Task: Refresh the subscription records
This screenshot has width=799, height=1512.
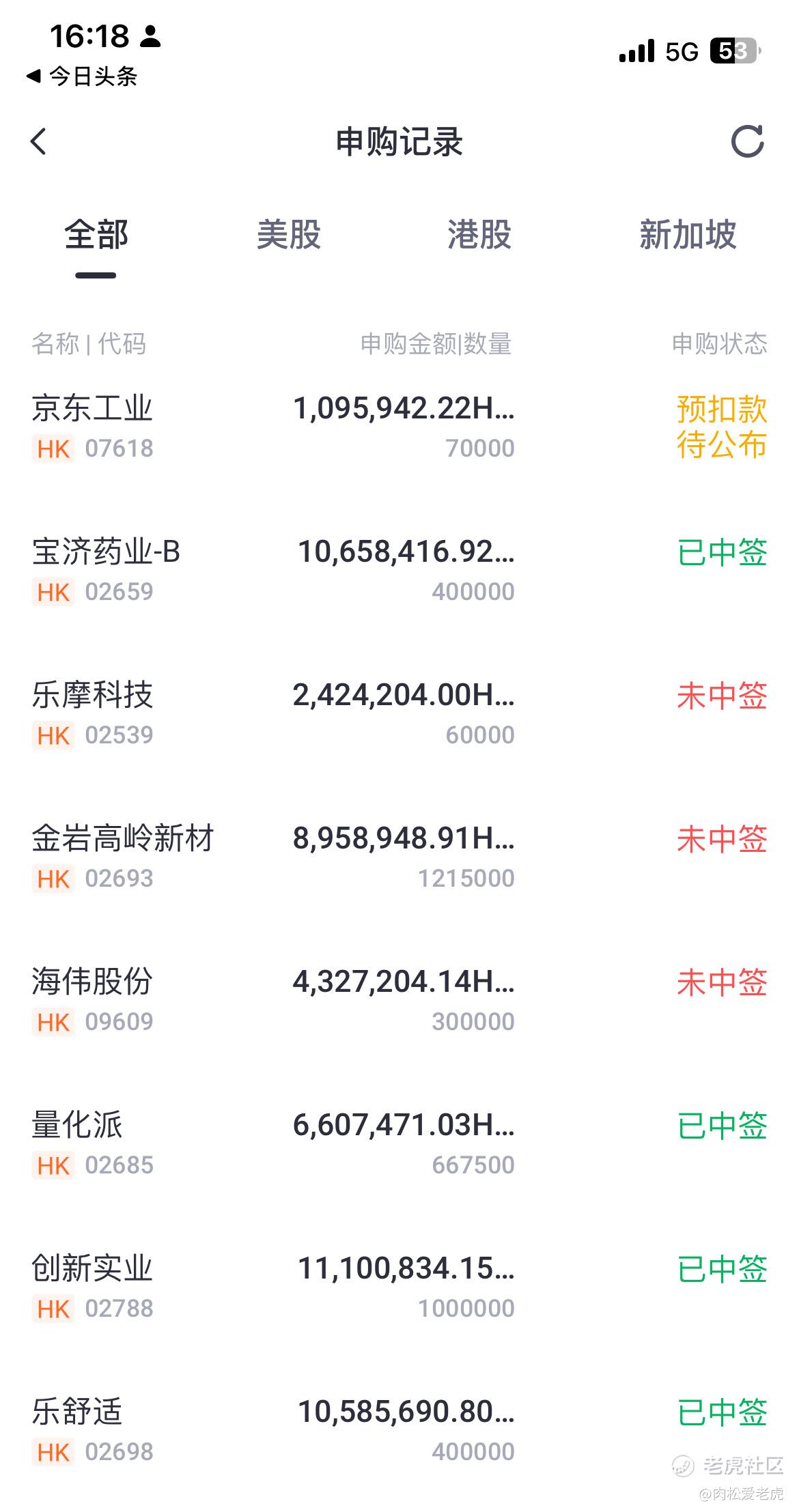Action: [747, 142]
